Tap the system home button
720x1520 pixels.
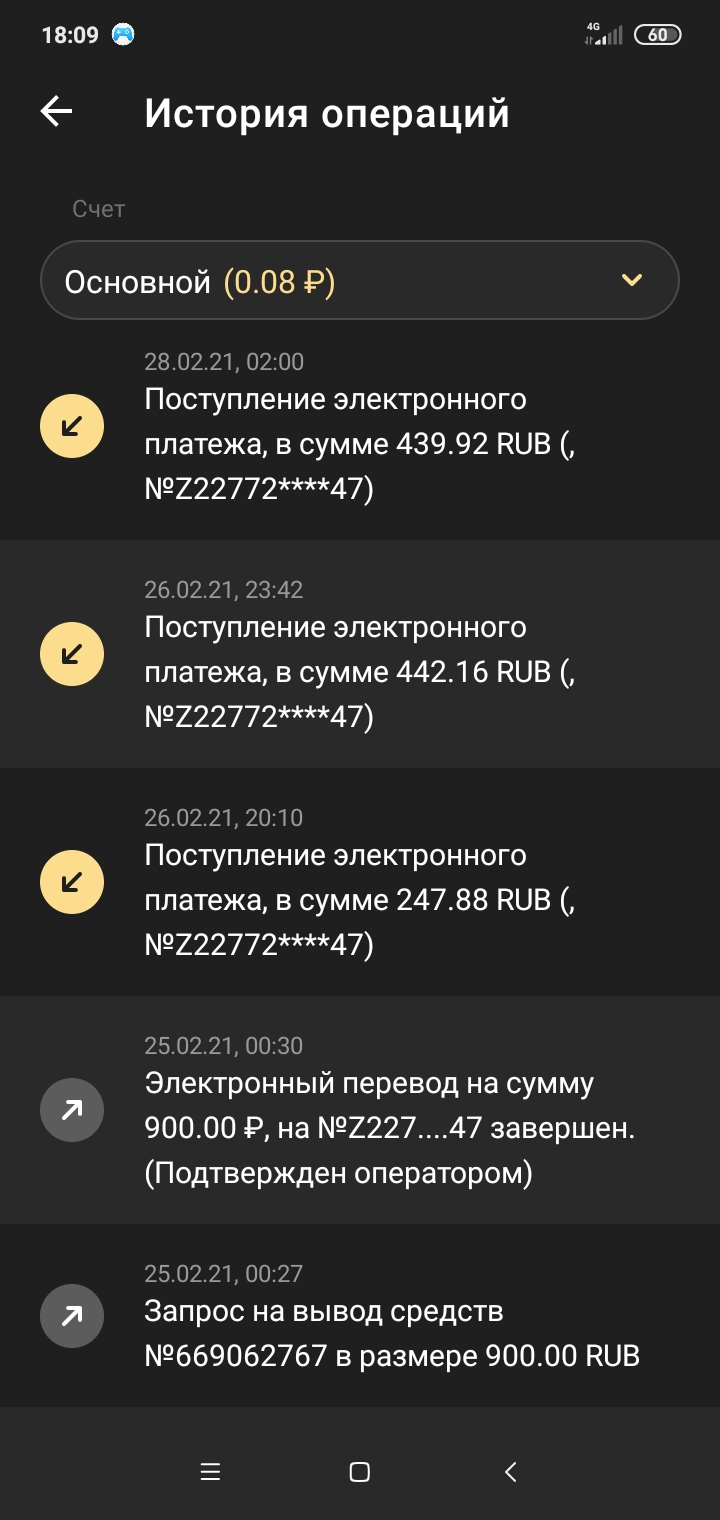360,1471
